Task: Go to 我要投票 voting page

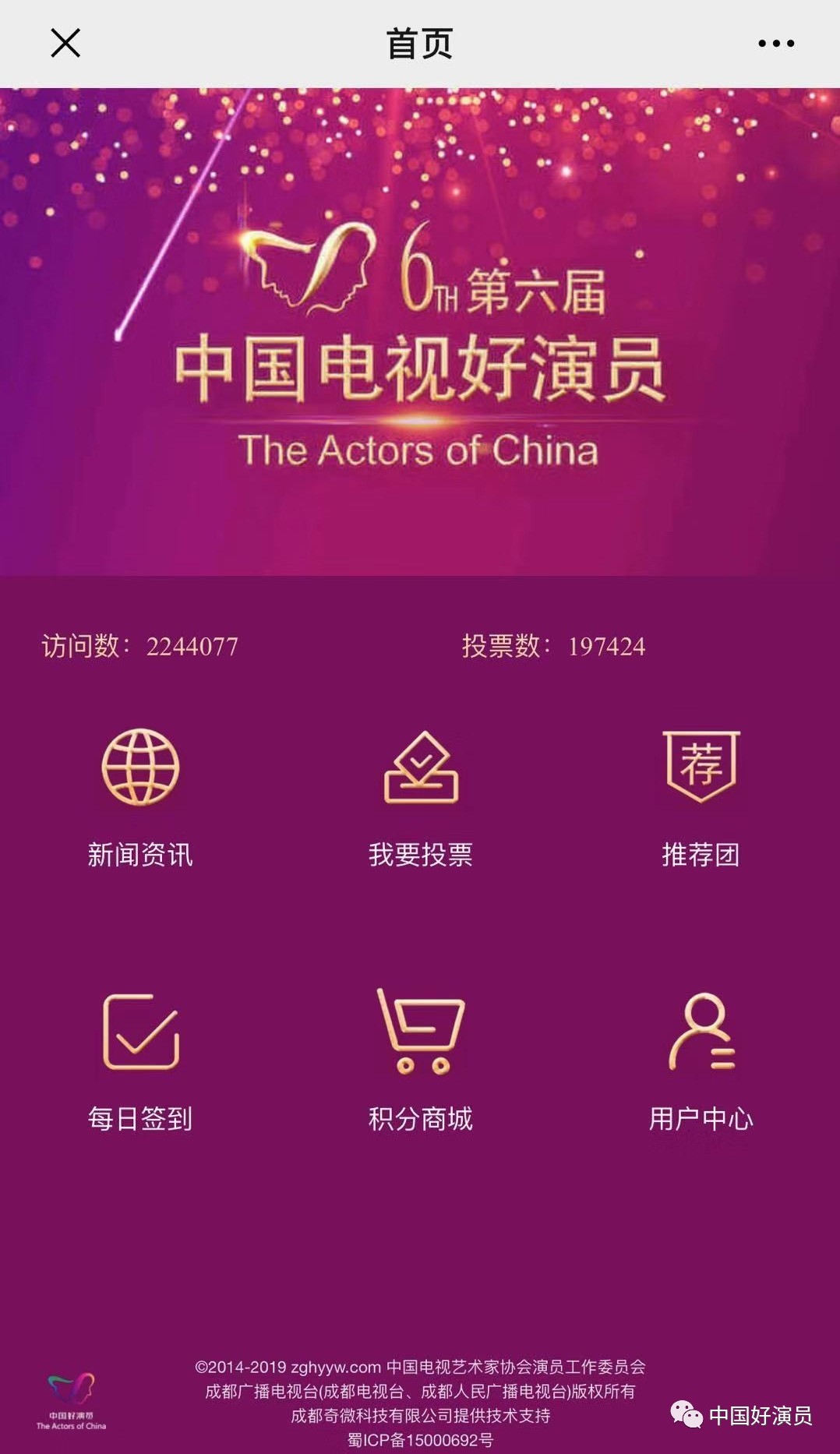Action: pyautogui.click(x=421, y=796)
